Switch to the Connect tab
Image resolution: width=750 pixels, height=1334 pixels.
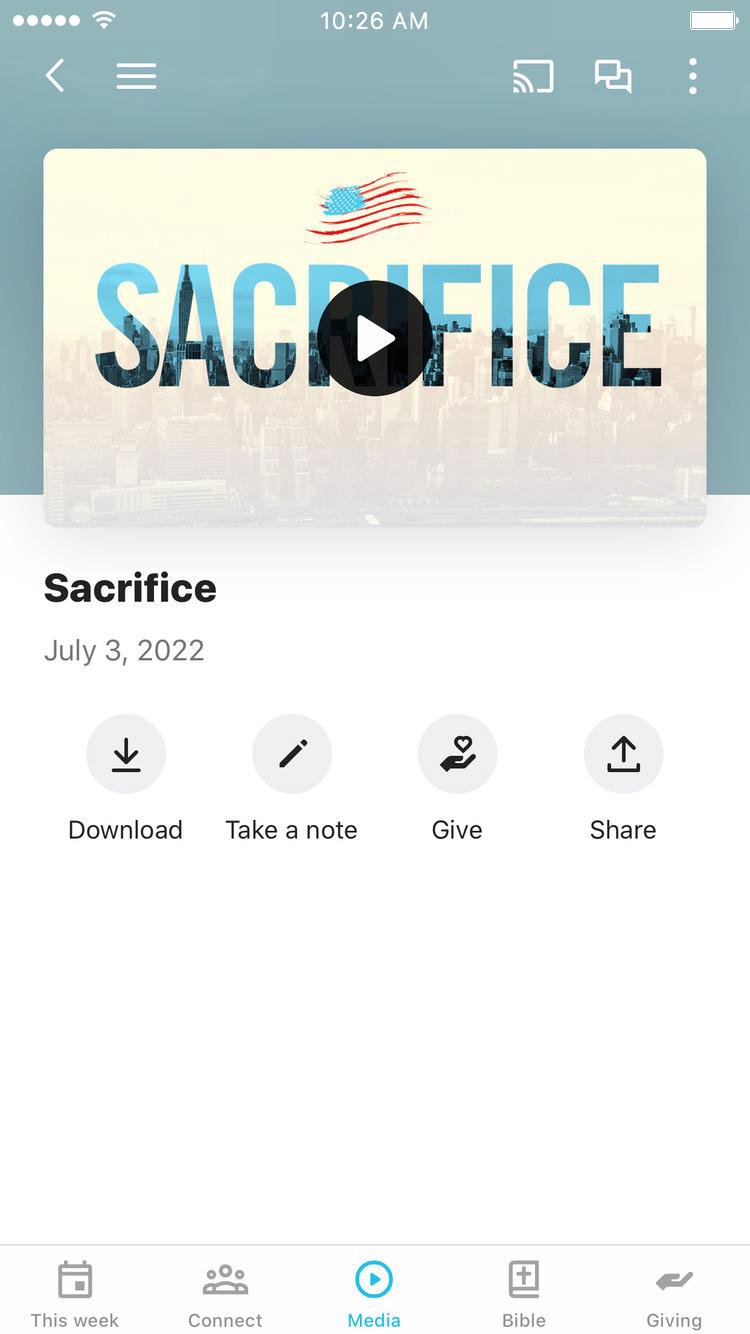pos(225,1293)
